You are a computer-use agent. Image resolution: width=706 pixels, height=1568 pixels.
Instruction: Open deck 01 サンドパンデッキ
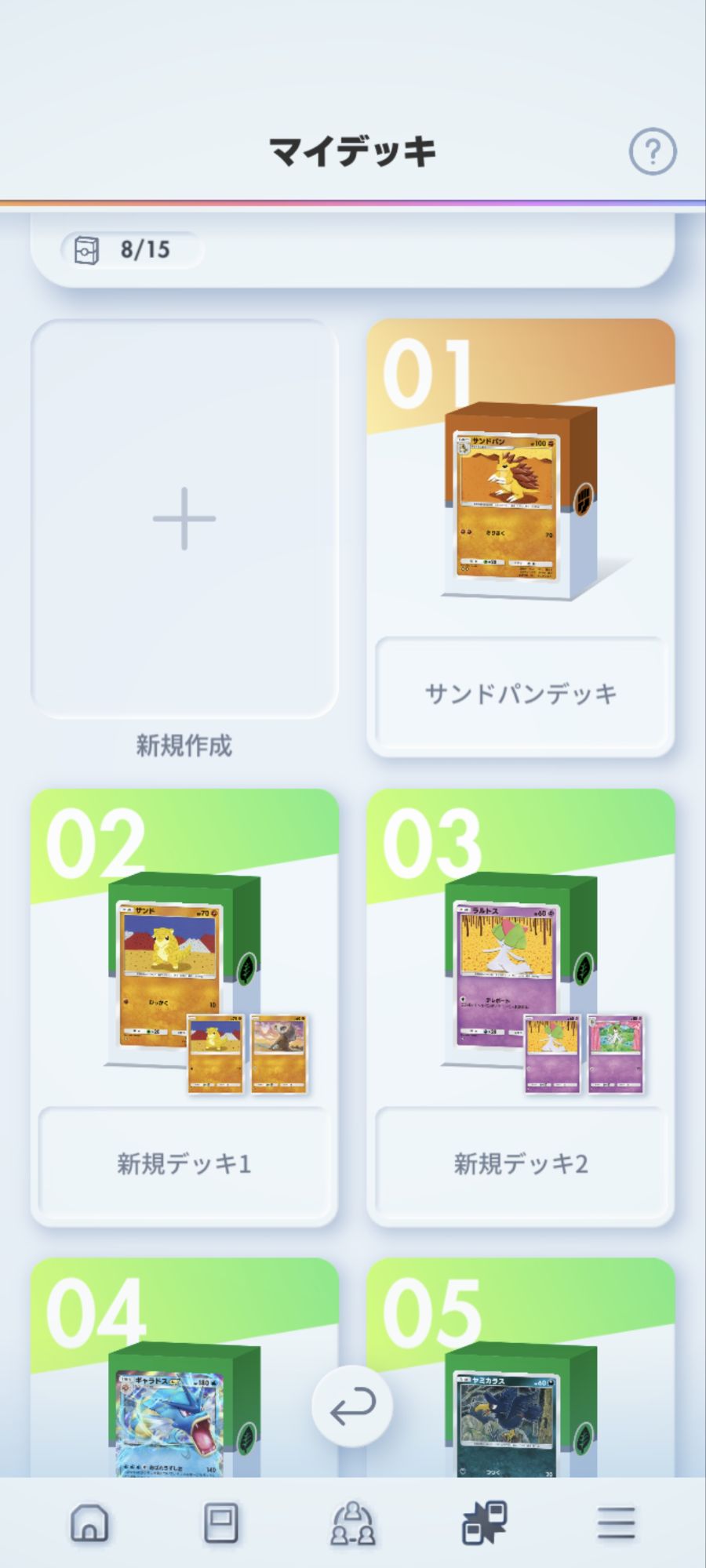[x=520, y=537]
